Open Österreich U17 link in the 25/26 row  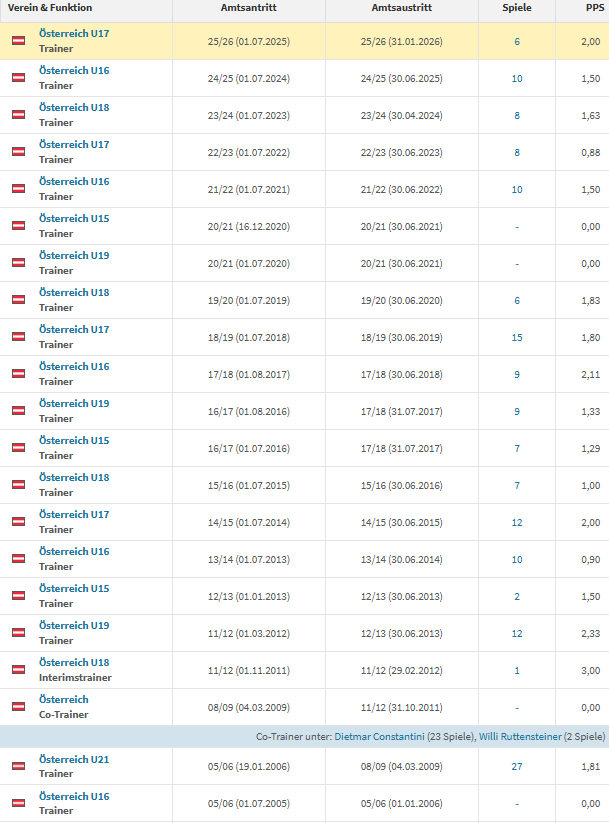coord(74,34)
